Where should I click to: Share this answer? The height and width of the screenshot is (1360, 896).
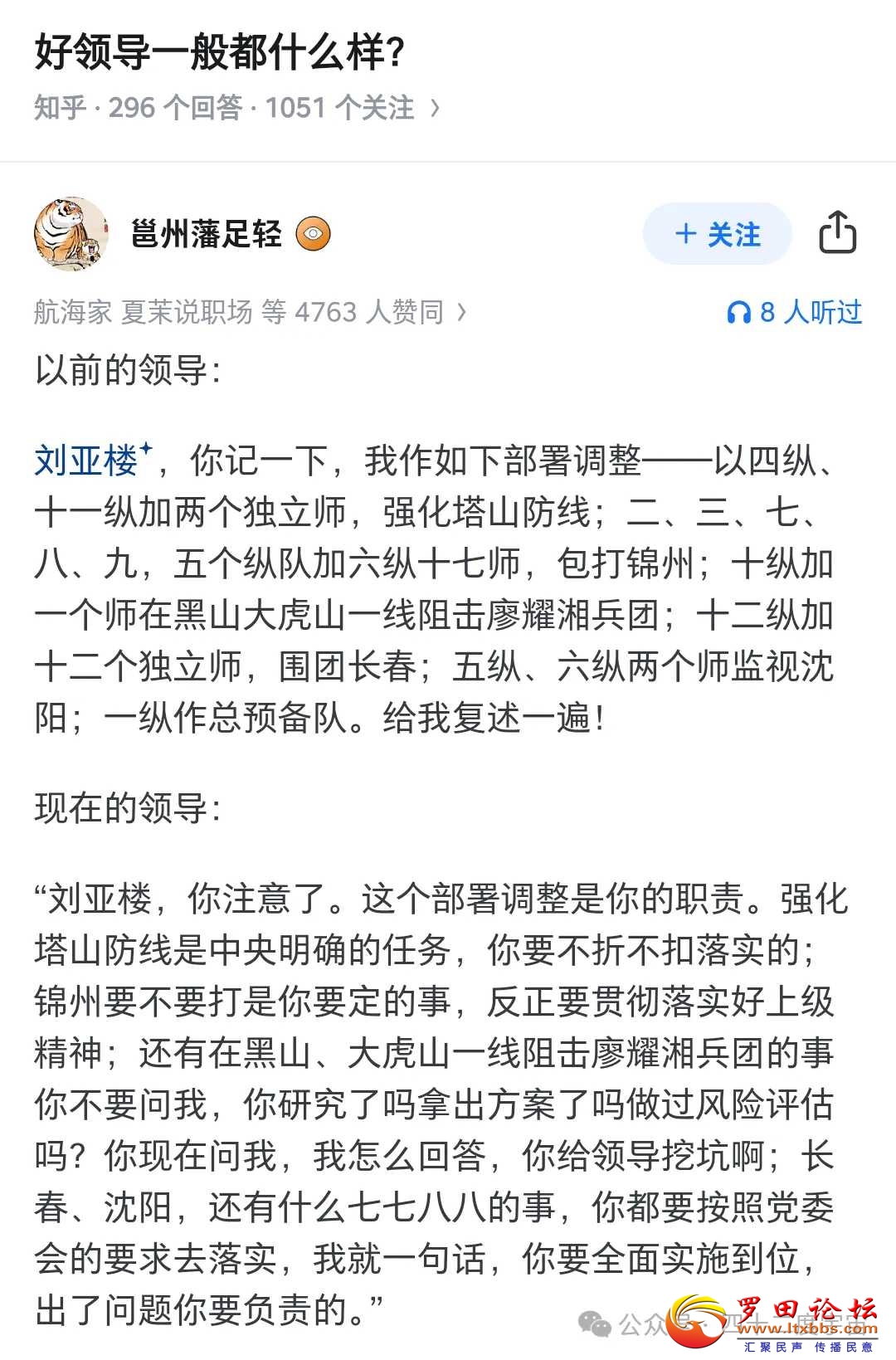837,233
